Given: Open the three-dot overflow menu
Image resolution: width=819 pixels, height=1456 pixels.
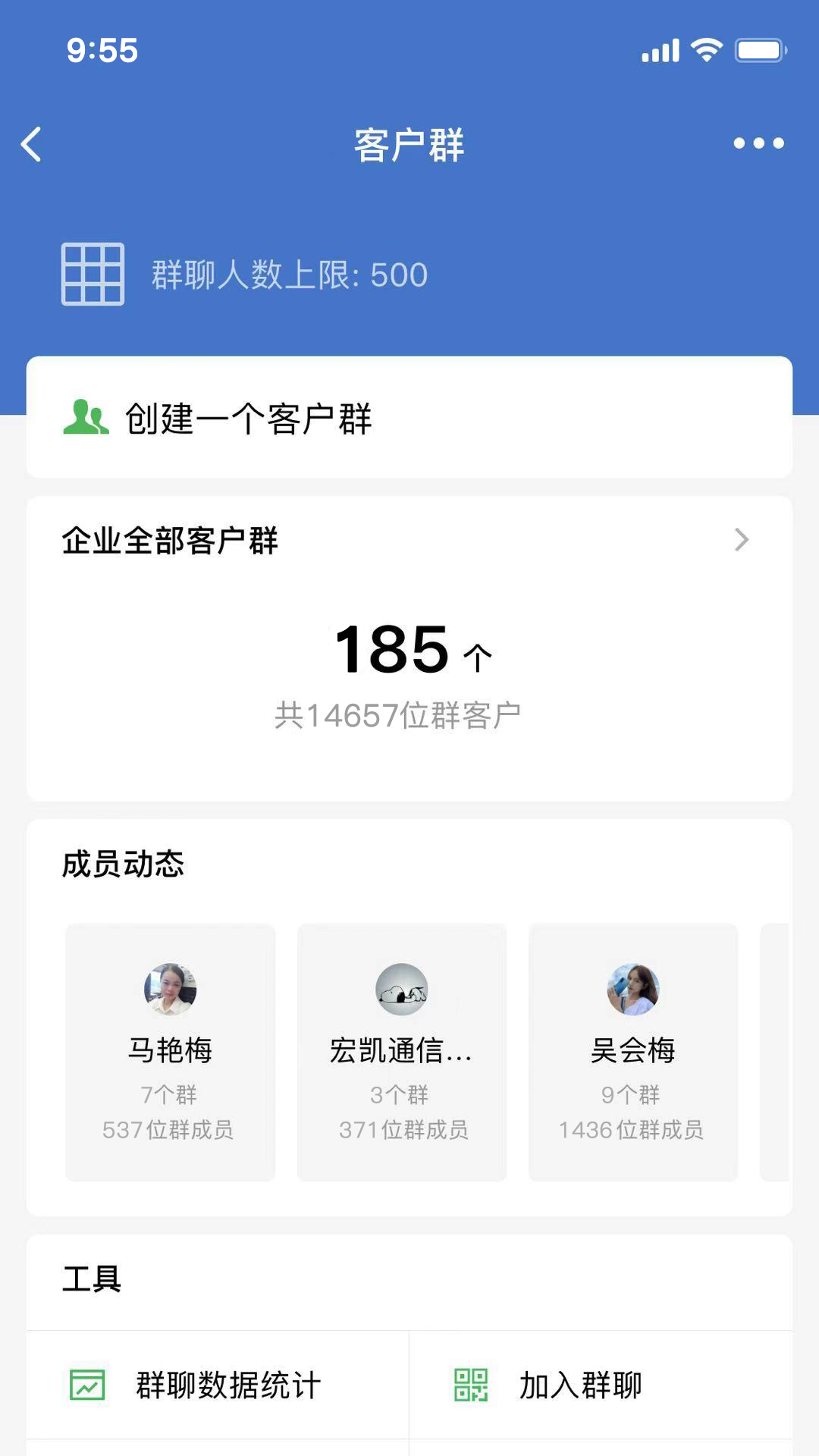Looking at the screenshot, I should click(758, 143).
